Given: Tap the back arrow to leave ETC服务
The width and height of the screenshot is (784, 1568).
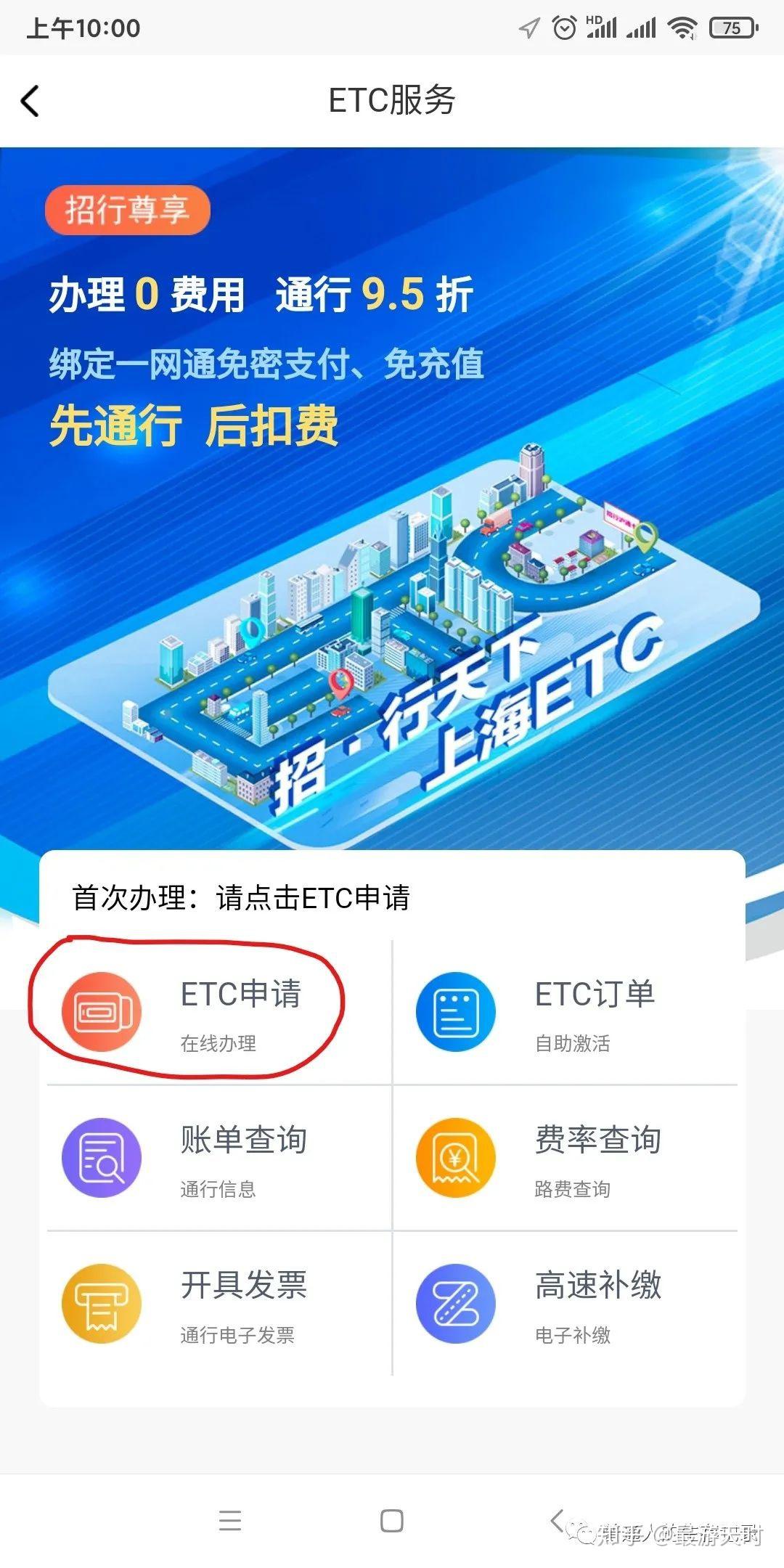Looking at the screenshot, I should pos(30,102).
